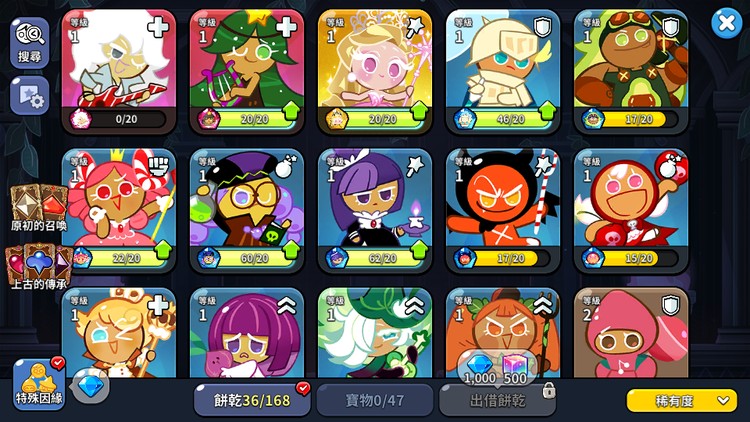Screen dimensions: 750x422
Task: Open the white-haired guitarist cookie card 0/20
Action: [x=119, y=70]
